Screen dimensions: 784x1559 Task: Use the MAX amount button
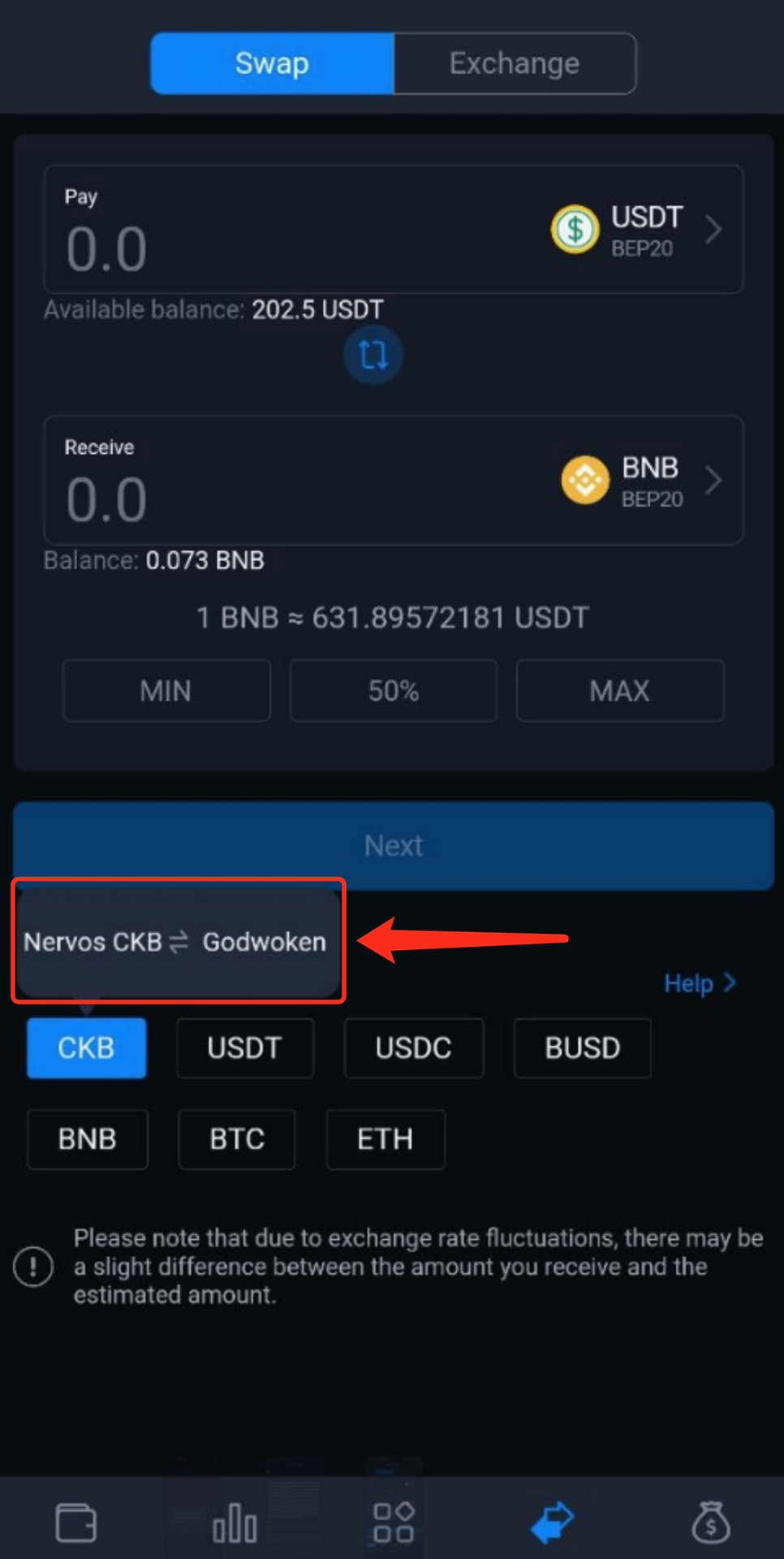pyautogui.click(x=619, y=691)
